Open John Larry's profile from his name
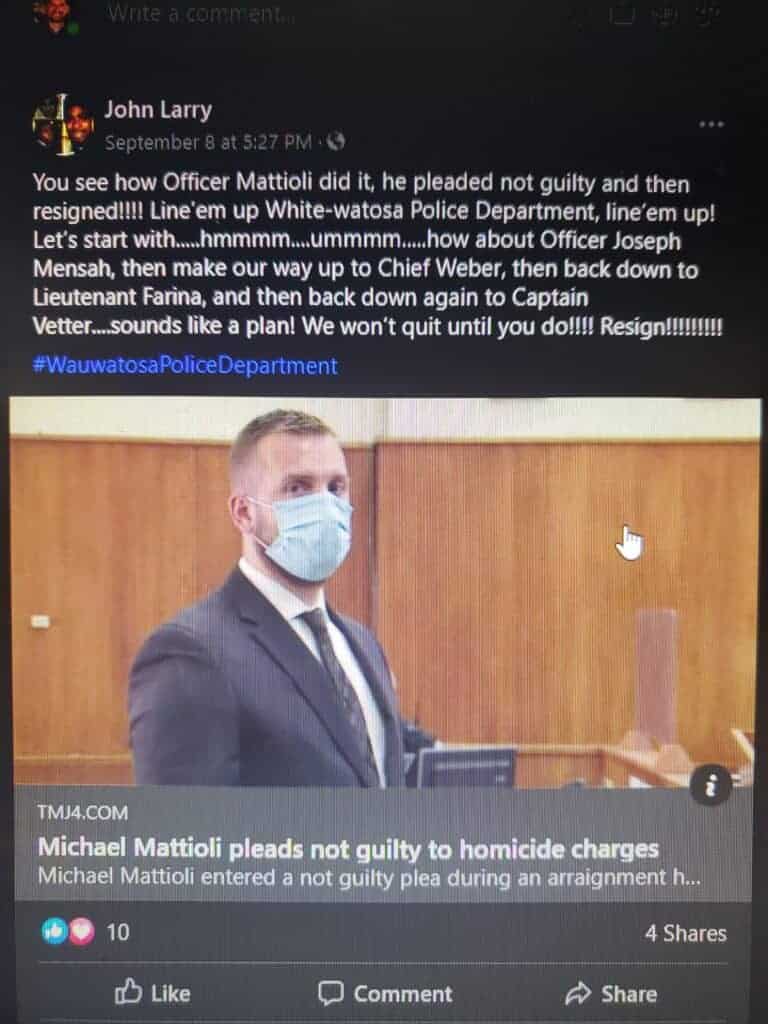This screenshot has width=768, height=1024. (x=157, y=109)
